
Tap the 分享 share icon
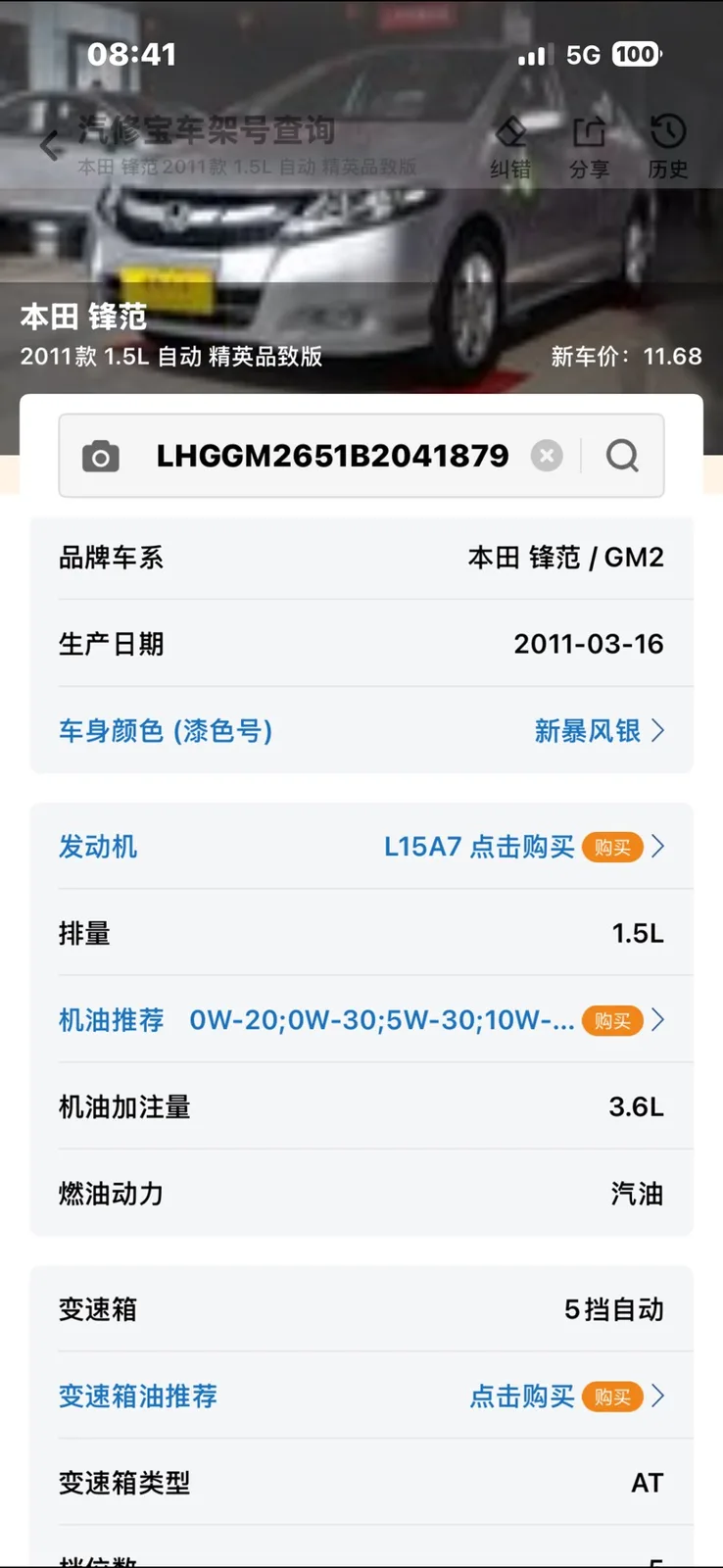click(x=589, y=148)
